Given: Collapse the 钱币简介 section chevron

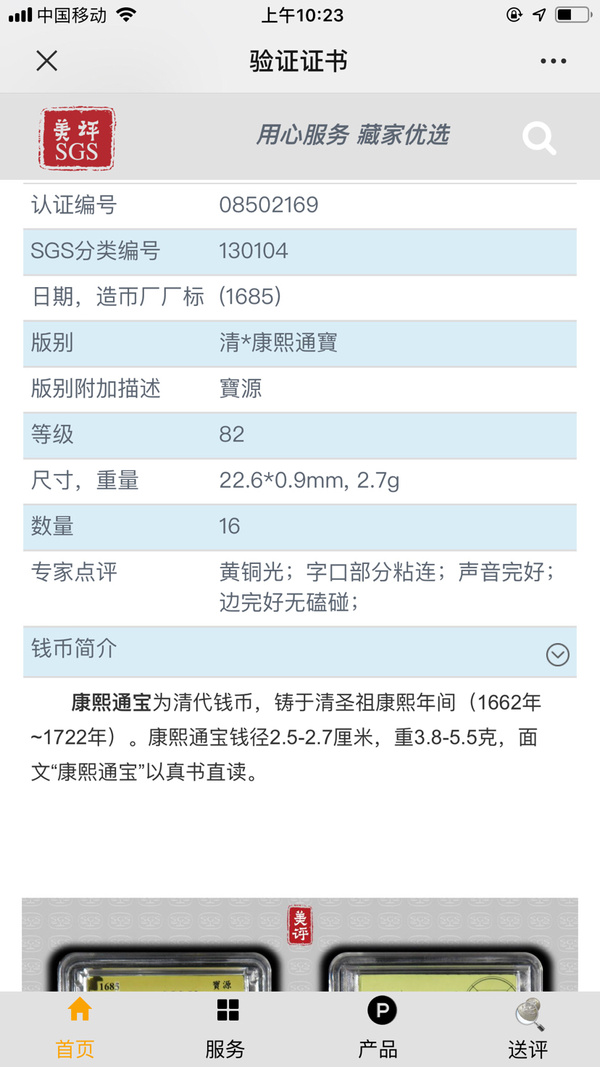Looking at the screenshot, I should pyautogui.click(x=557, y=655).
